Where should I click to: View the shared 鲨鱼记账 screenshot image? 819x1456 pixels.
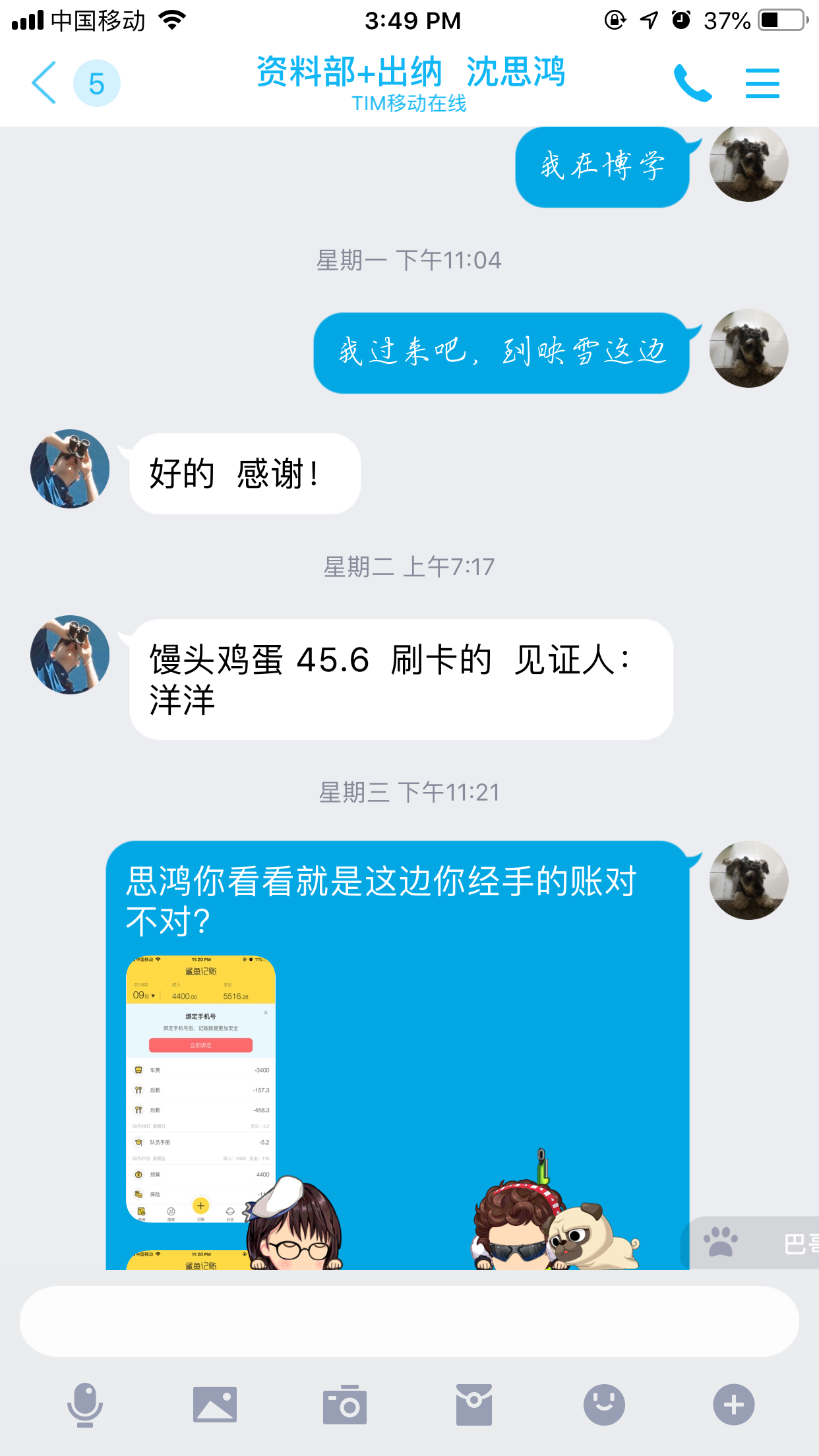(200, 1088)
